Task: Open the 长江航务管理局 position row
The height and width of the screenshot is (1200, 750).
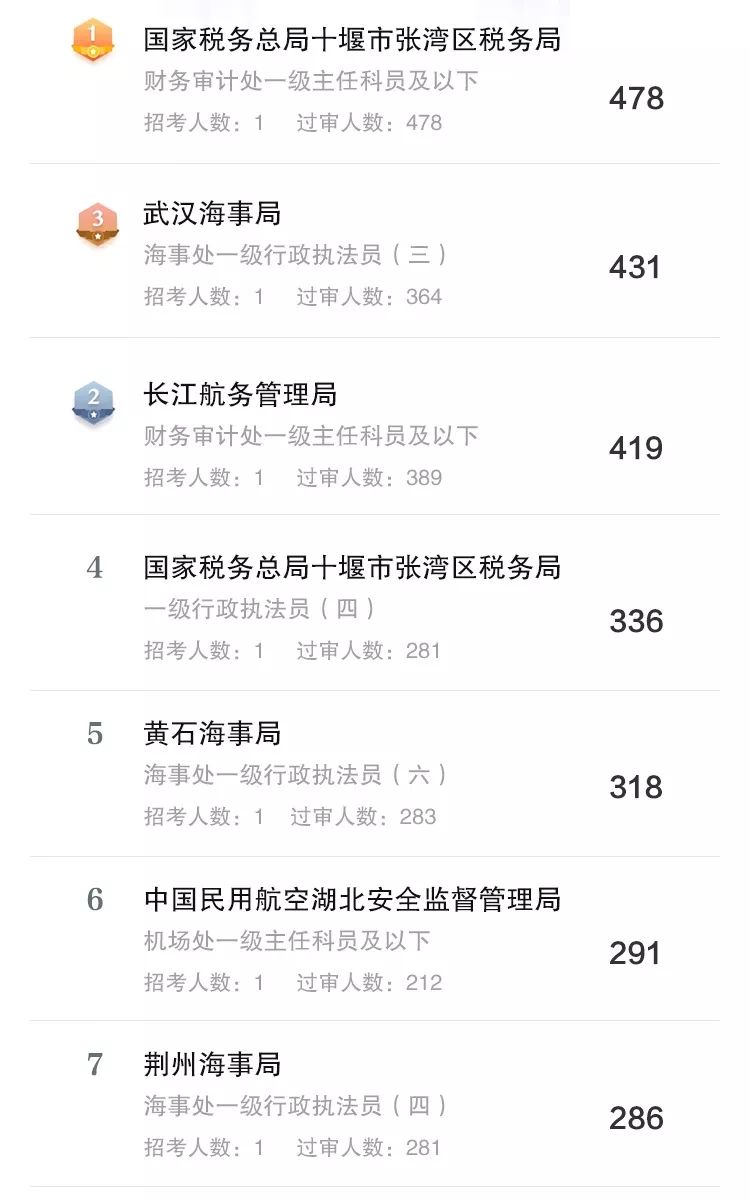Action: point(375,428)
